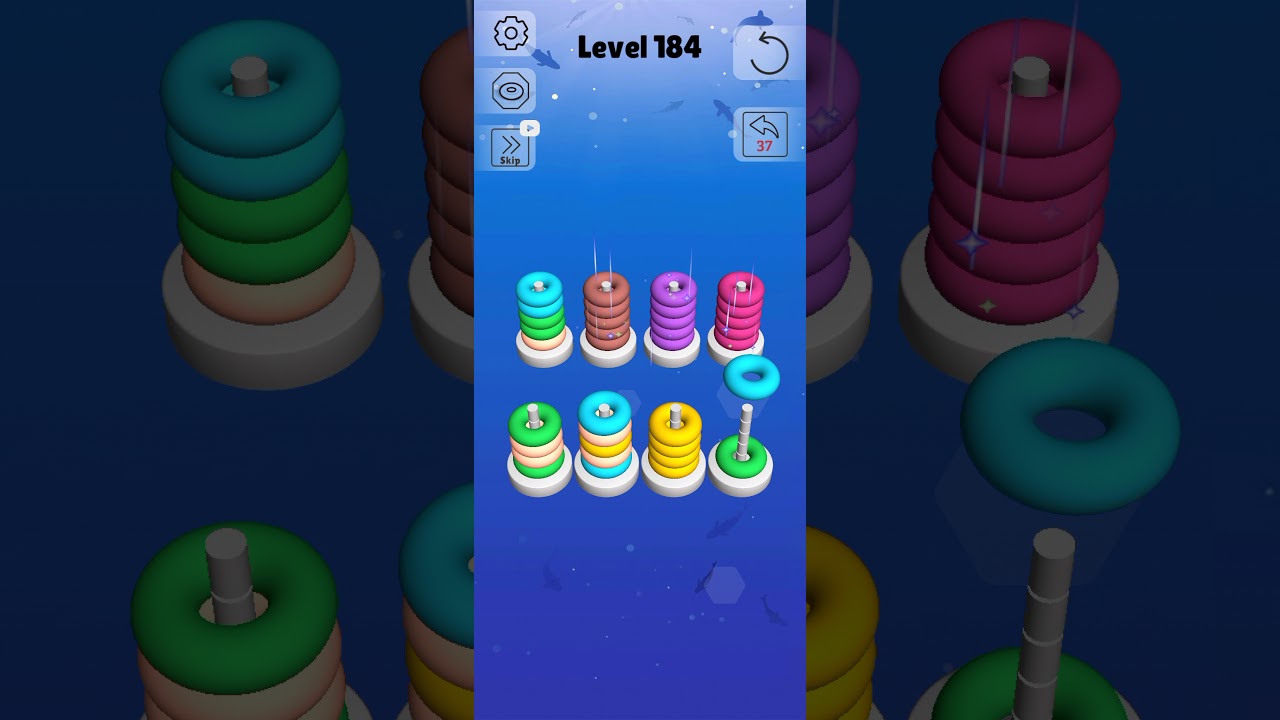Image resolution: width=1280 pixels, height=720 pixels.
Task: Open the settings gear
Action: (x=511, y=34)
